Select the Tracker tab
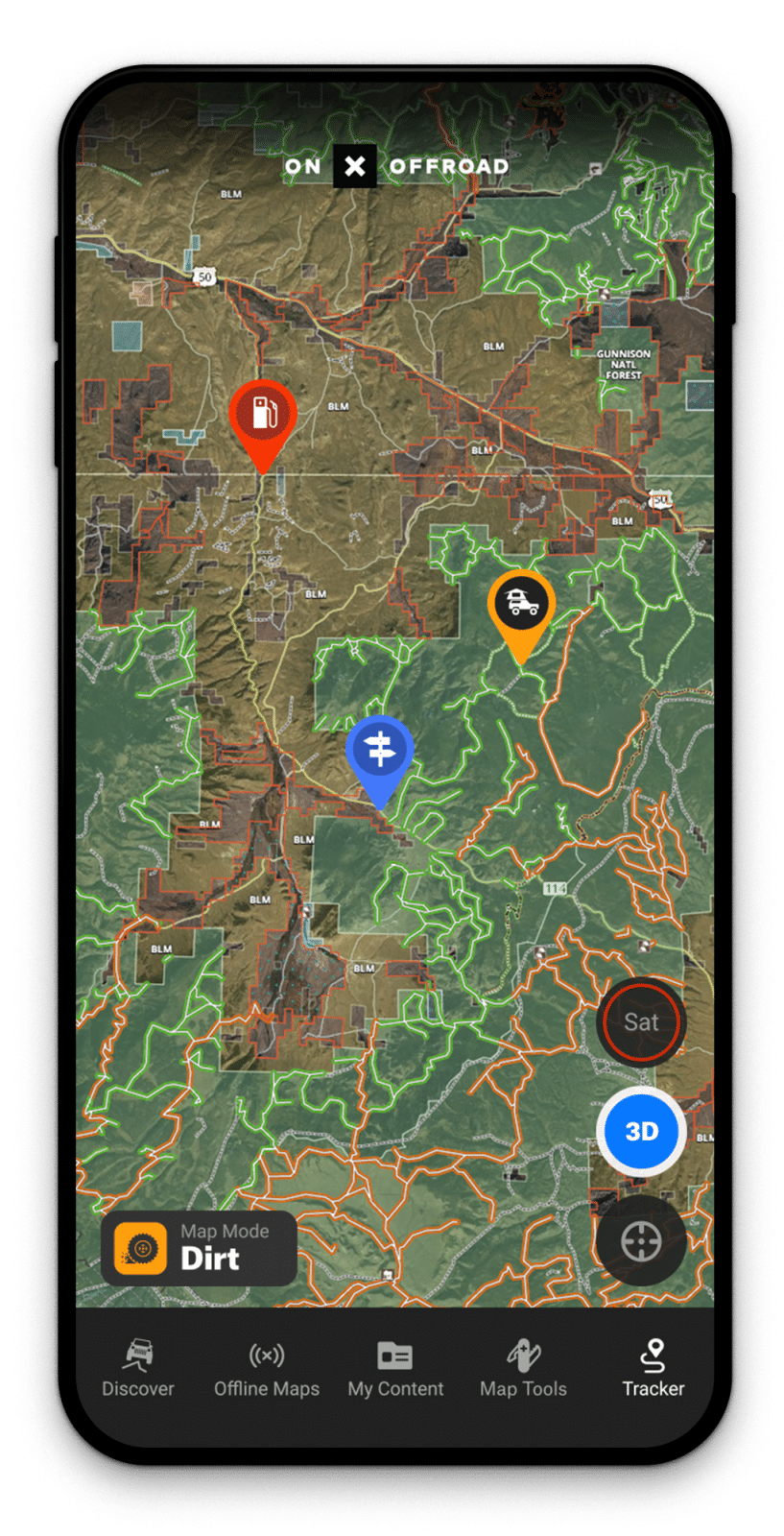The height and width of the screenshot is (1536, 784). [x=653, y=1369]
